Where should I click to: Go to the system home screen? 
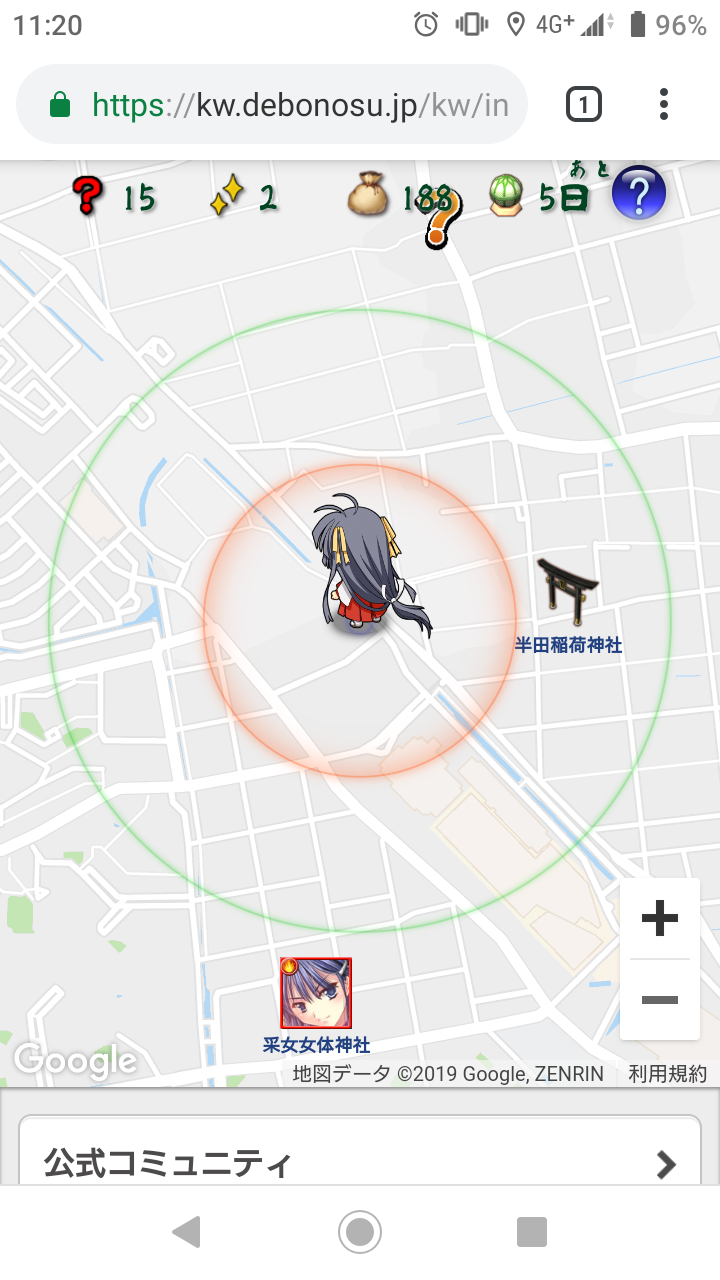(x=360, y=1232)
